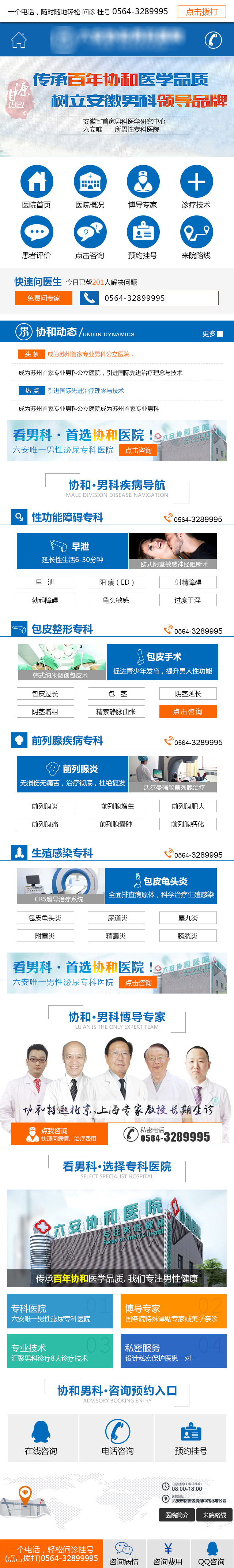
Task: Select 尿道炎 option
Action: pyautogui.click(x=116, y=917)
